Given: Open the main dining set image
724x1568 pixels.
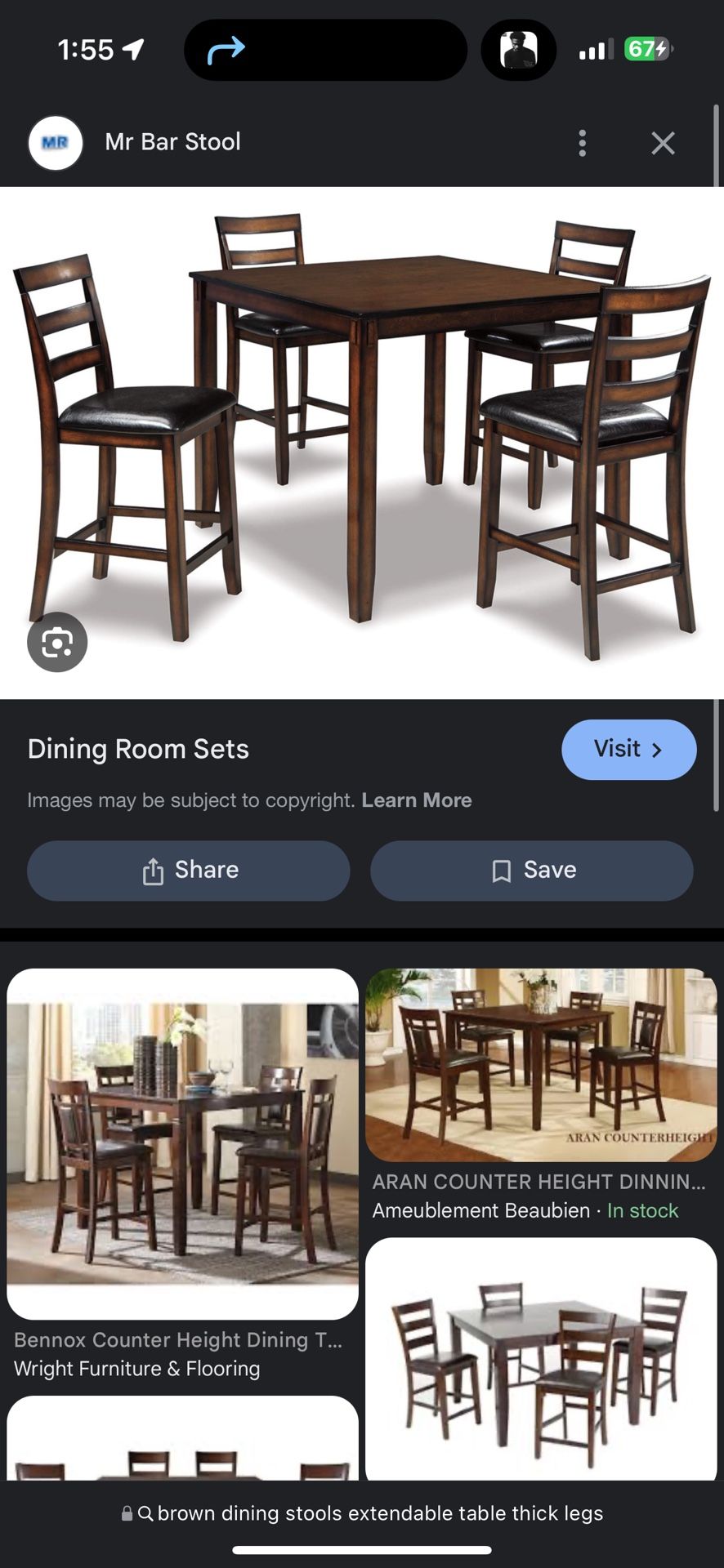Looking at the screenshot, I should point(362,441).
